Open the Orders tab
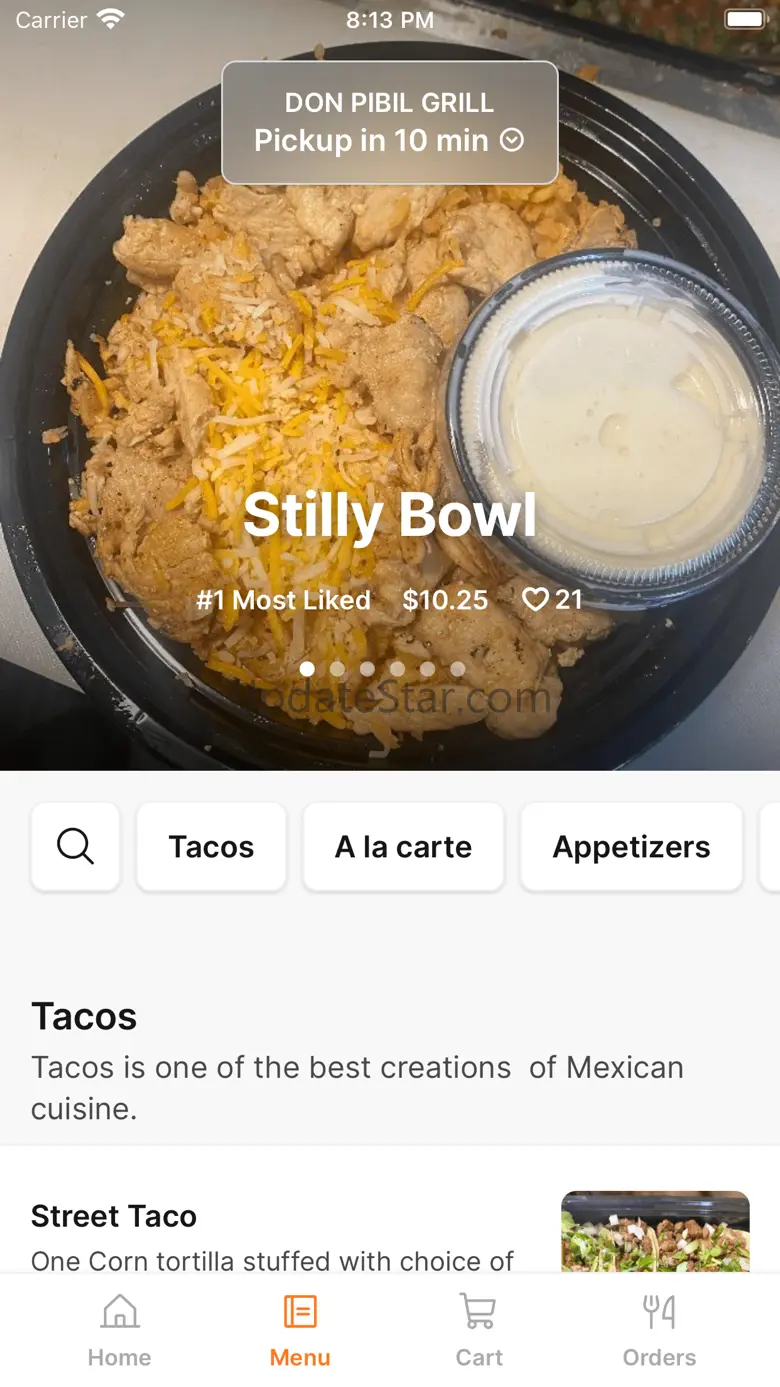 coord(659,1330)
